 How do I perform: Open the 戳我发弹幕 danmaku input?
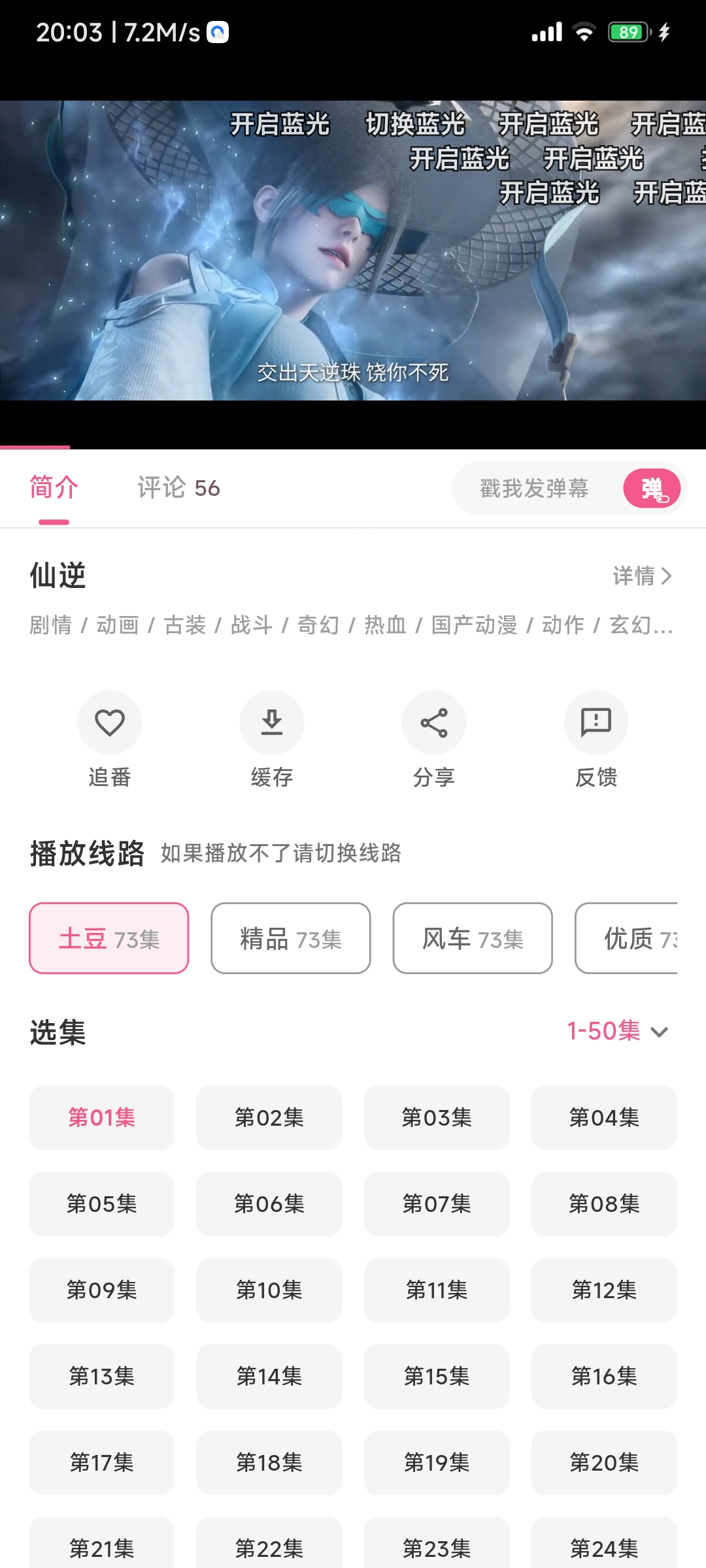[534, 489]
